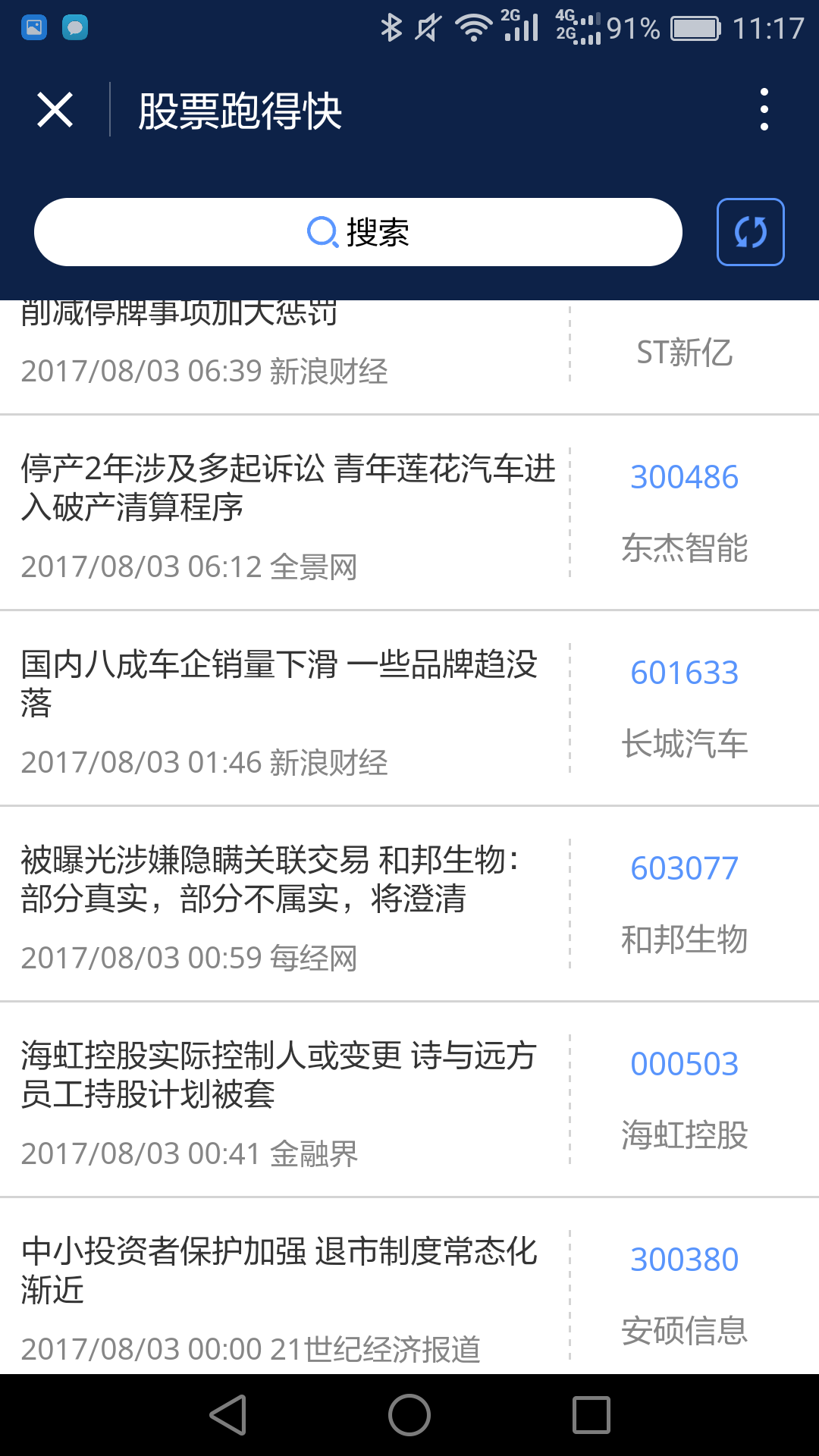Open the ST新亿 stock entry

pos(685,353)
